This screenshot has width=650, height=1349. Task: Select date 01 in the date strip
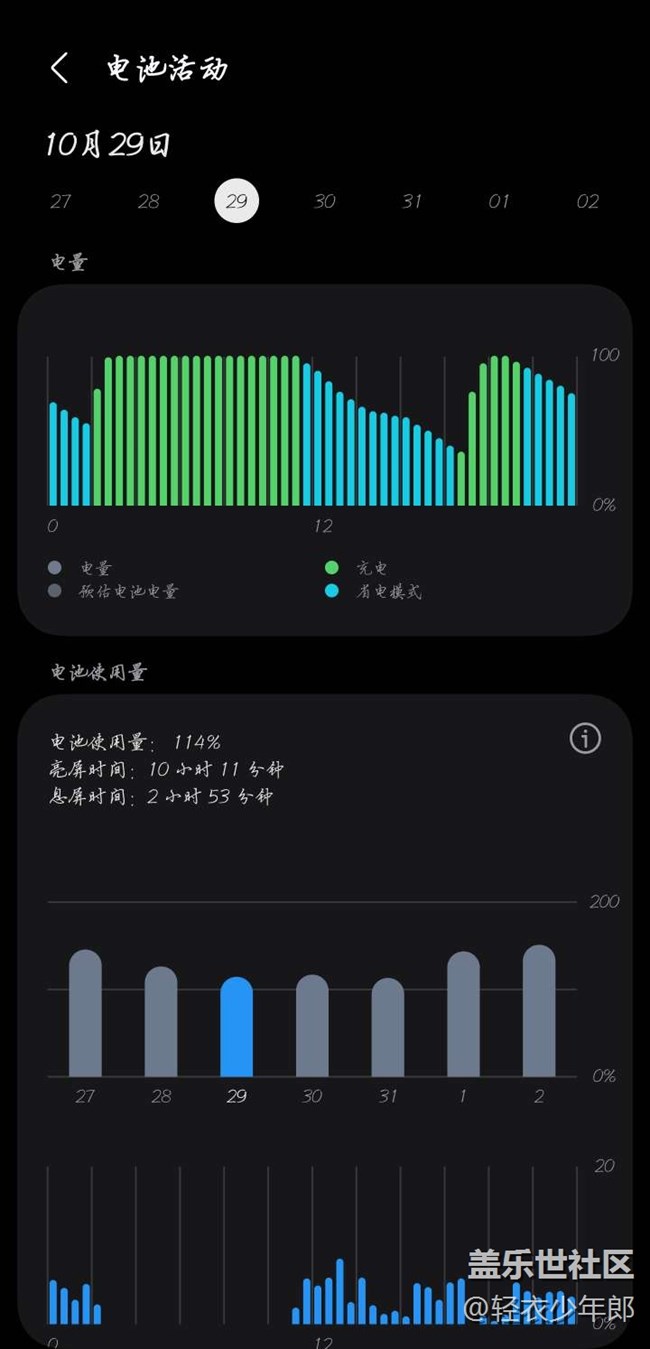click(x=499, y=202)
